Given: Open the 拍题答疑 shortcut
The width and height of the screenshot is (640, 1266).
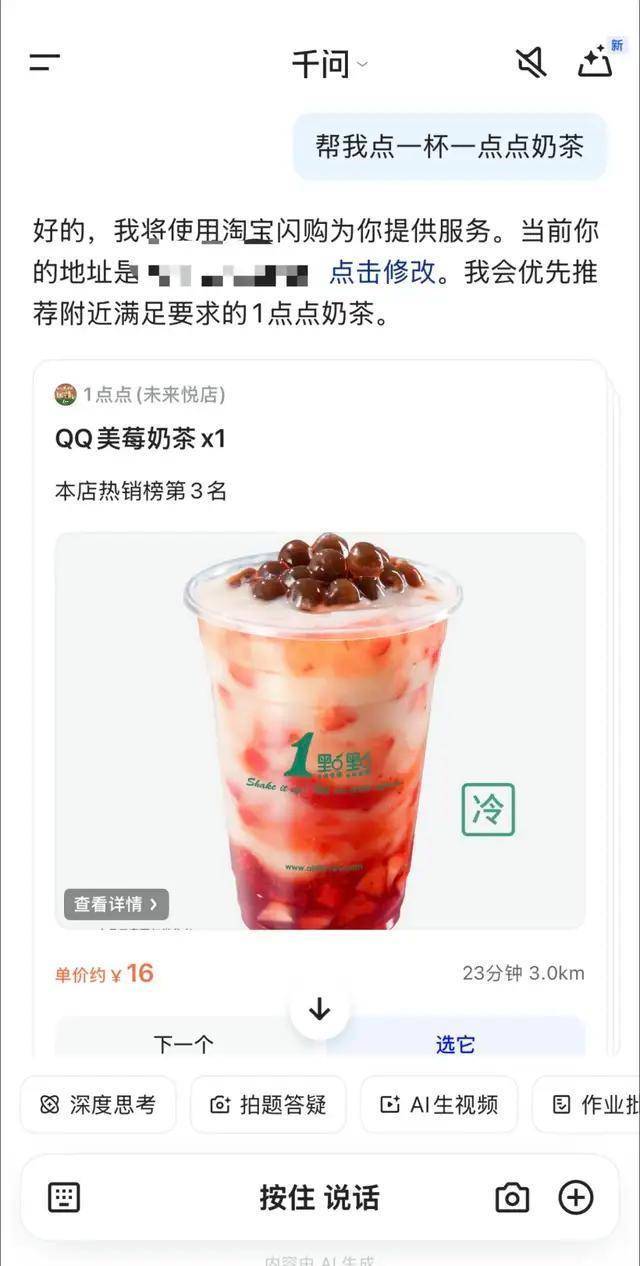Looking at the screenshot, I should pyautogui.click(x=268, y=1105).
